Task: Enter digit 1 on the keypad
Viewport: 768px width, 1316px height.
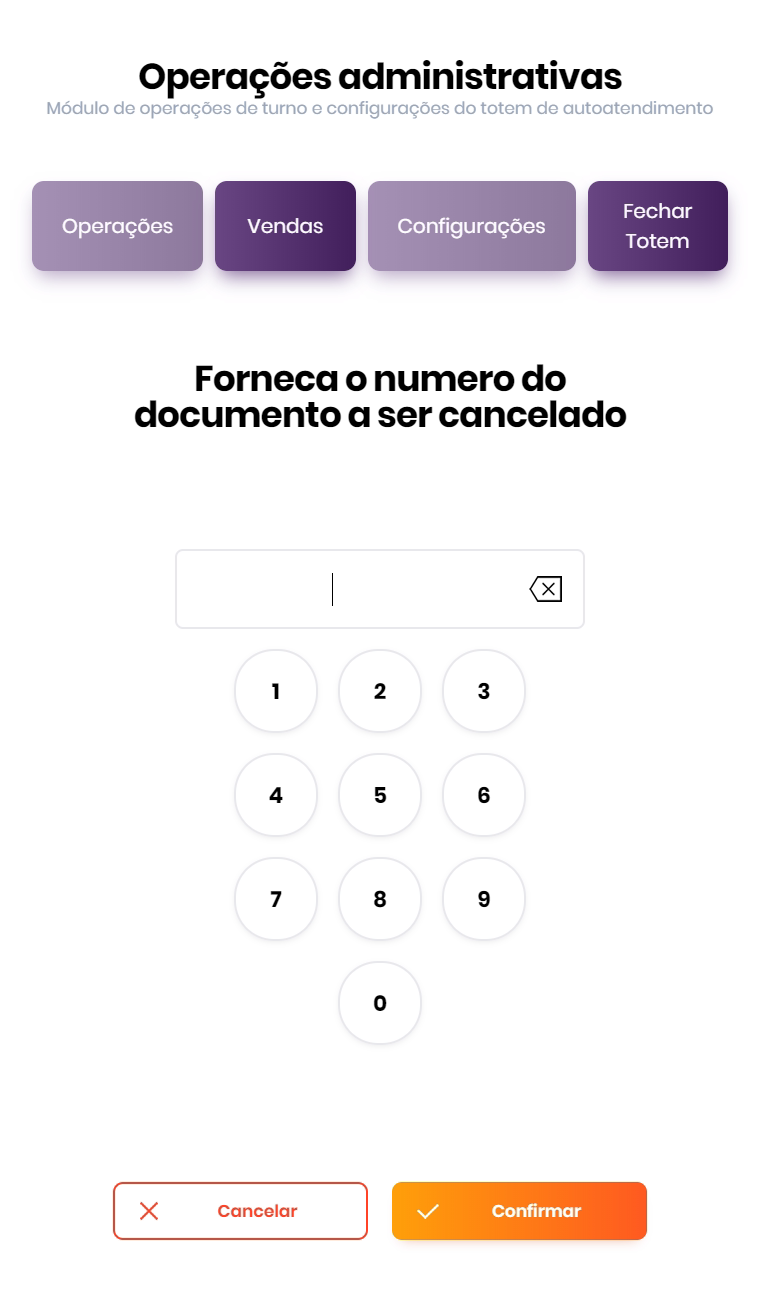Action: [276, 691]
